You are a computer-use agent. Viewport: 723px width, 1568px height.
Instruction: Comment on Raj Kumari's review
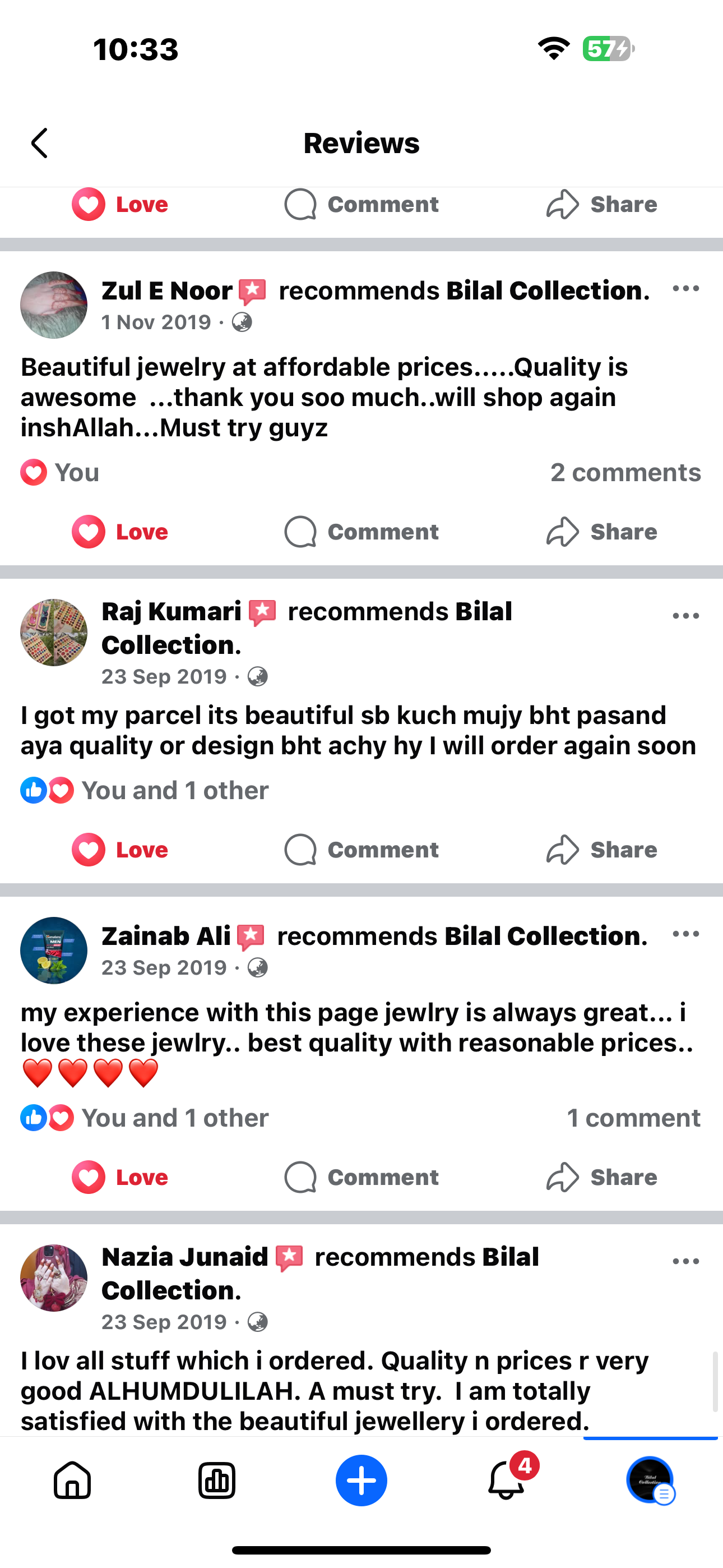pos(361,850)
